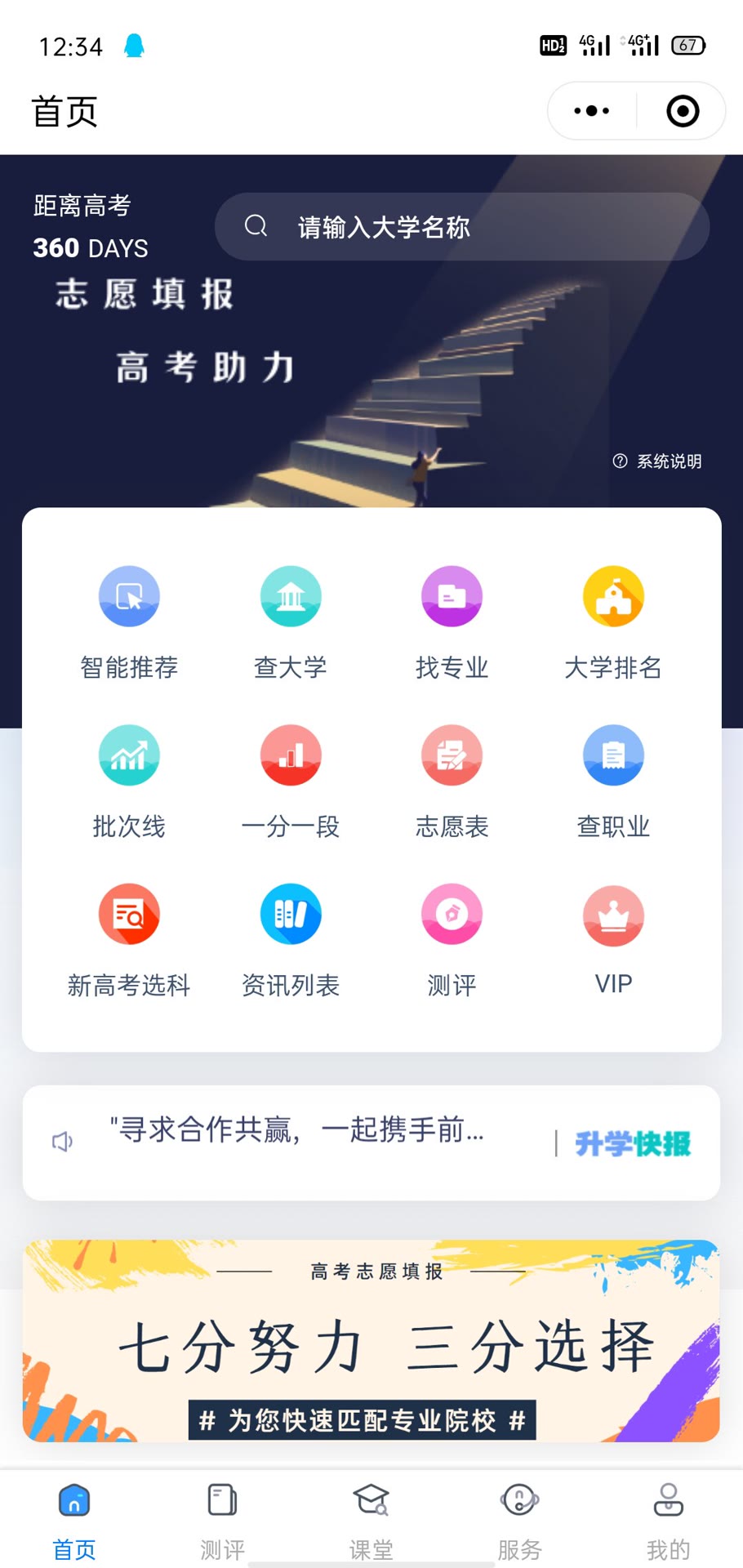
Task: Tap the 七分努力 三分选择 promo banner
Action: pos(371,1343)
